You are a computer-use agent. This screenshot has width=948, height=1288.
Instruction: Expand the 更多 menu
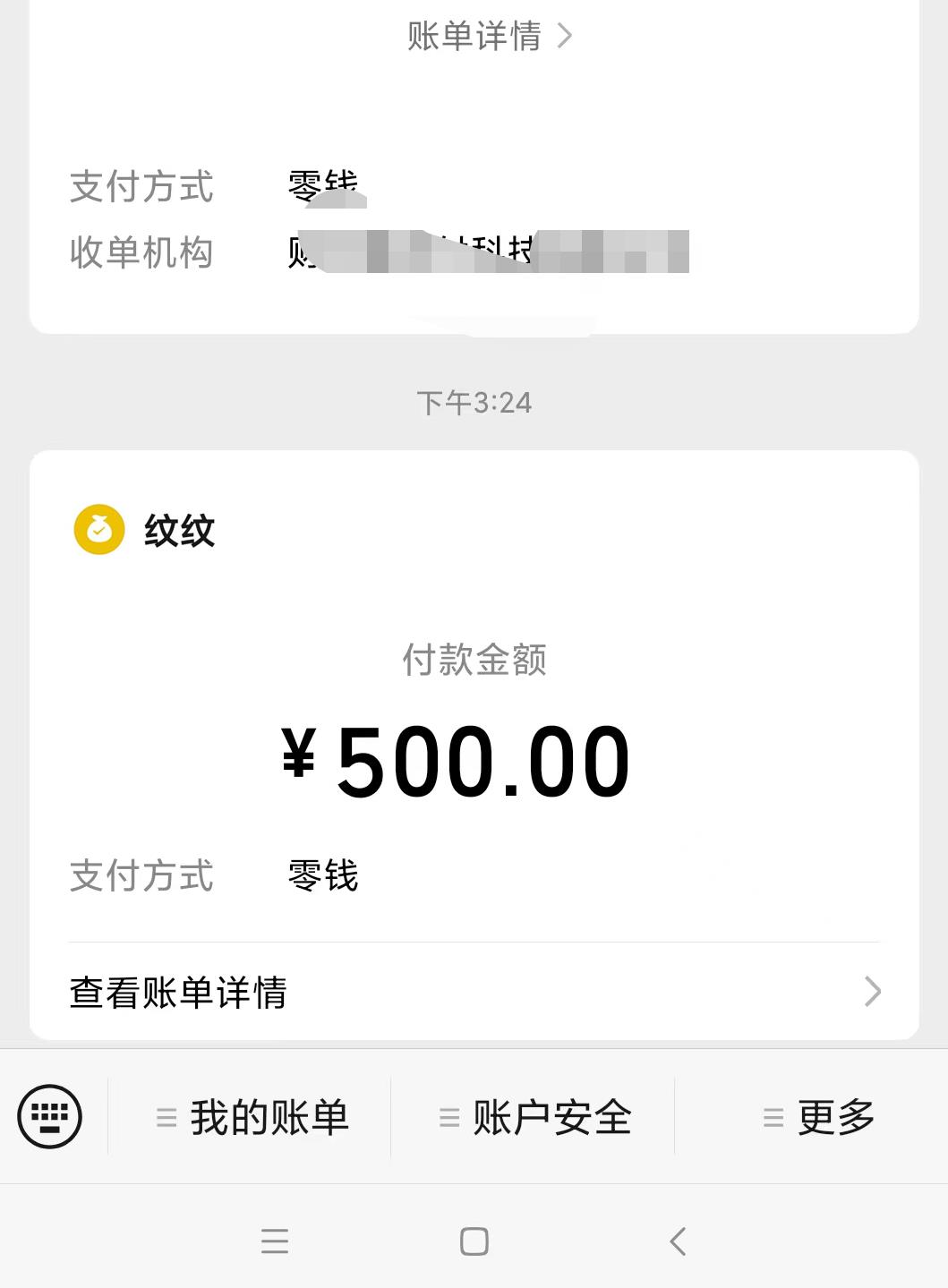click(x=818, y=1117)
